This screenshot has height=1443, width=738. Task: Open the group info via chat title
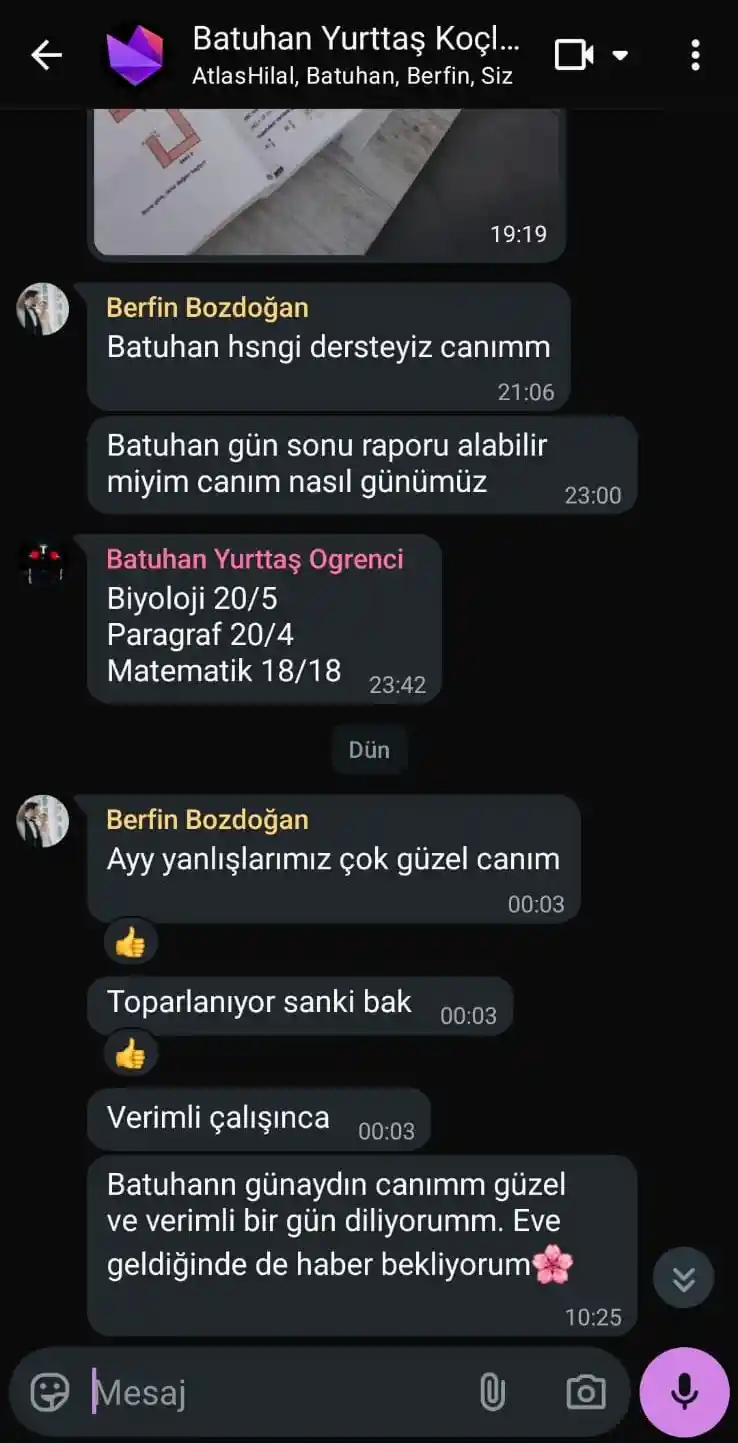355,40
